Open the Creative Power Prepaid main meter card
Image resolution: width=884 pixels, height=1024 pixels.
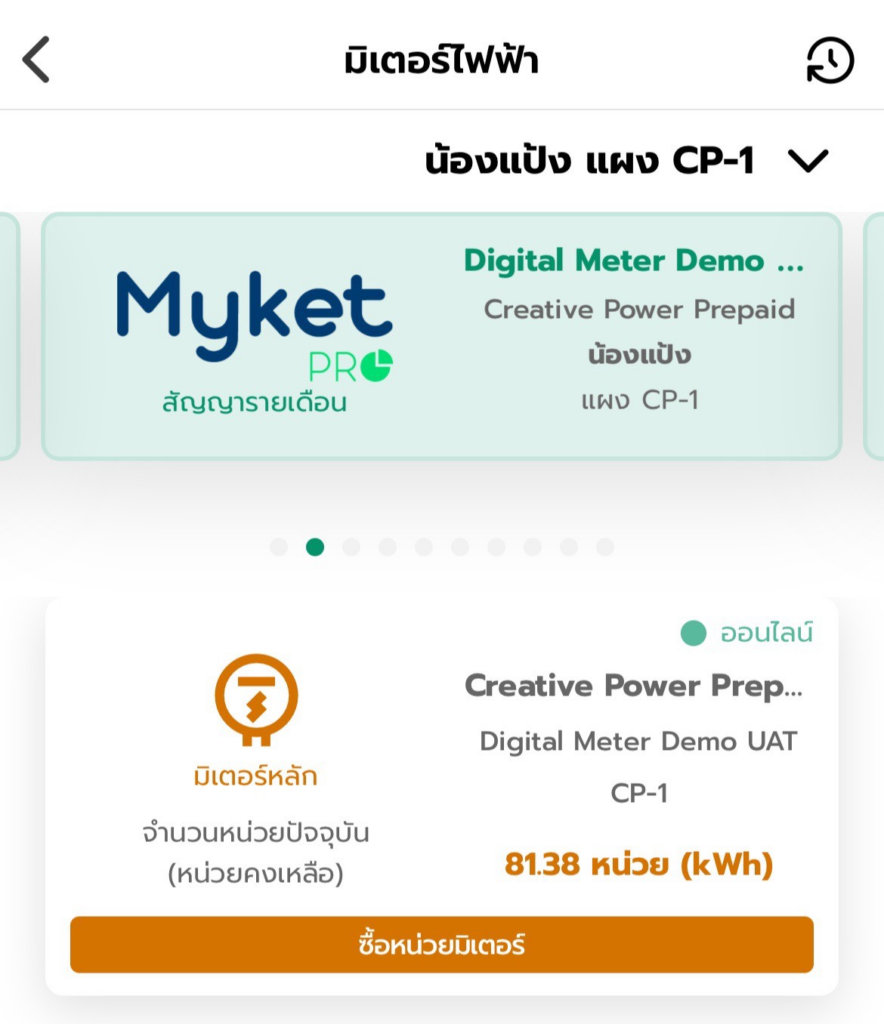[441, 760]
